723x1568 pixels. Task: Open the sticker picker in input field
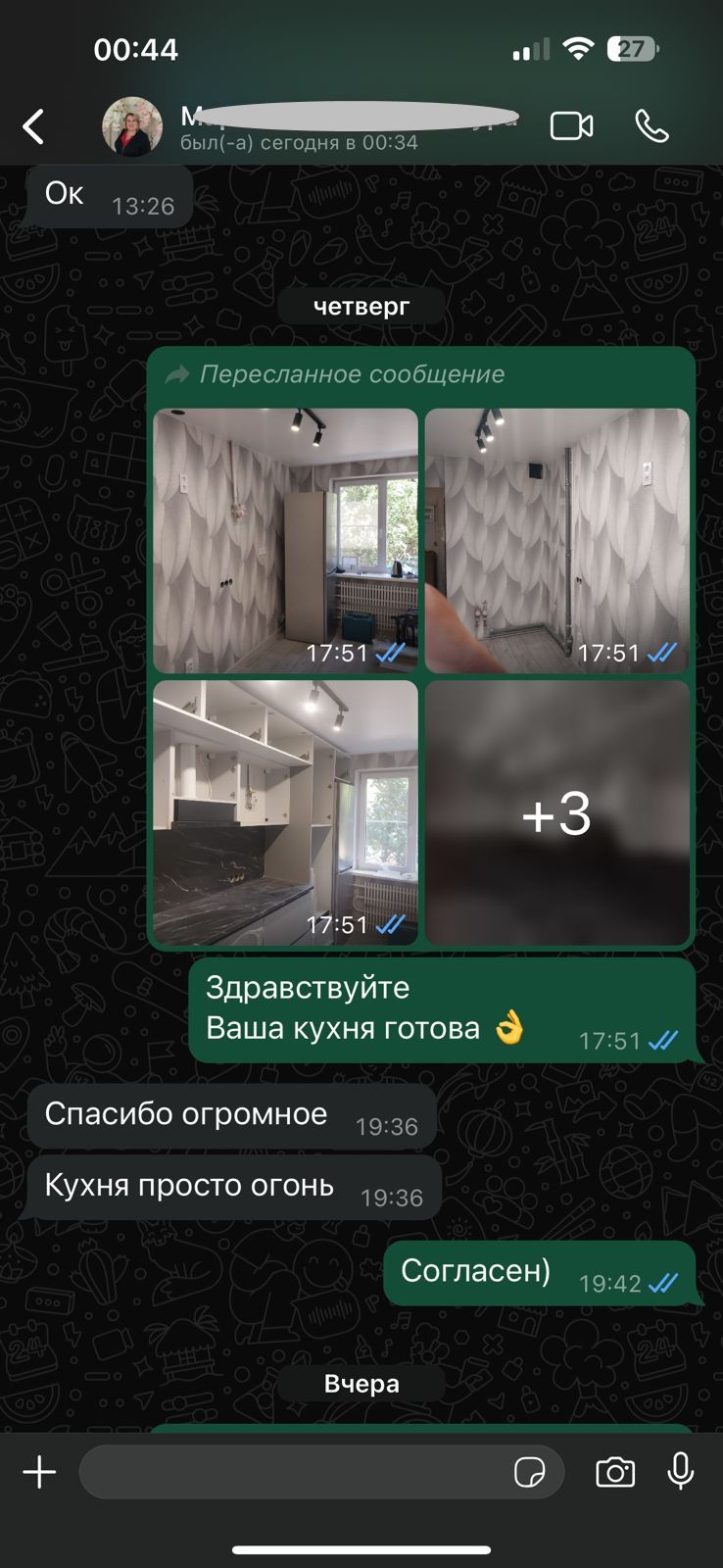pos(530,1472)
